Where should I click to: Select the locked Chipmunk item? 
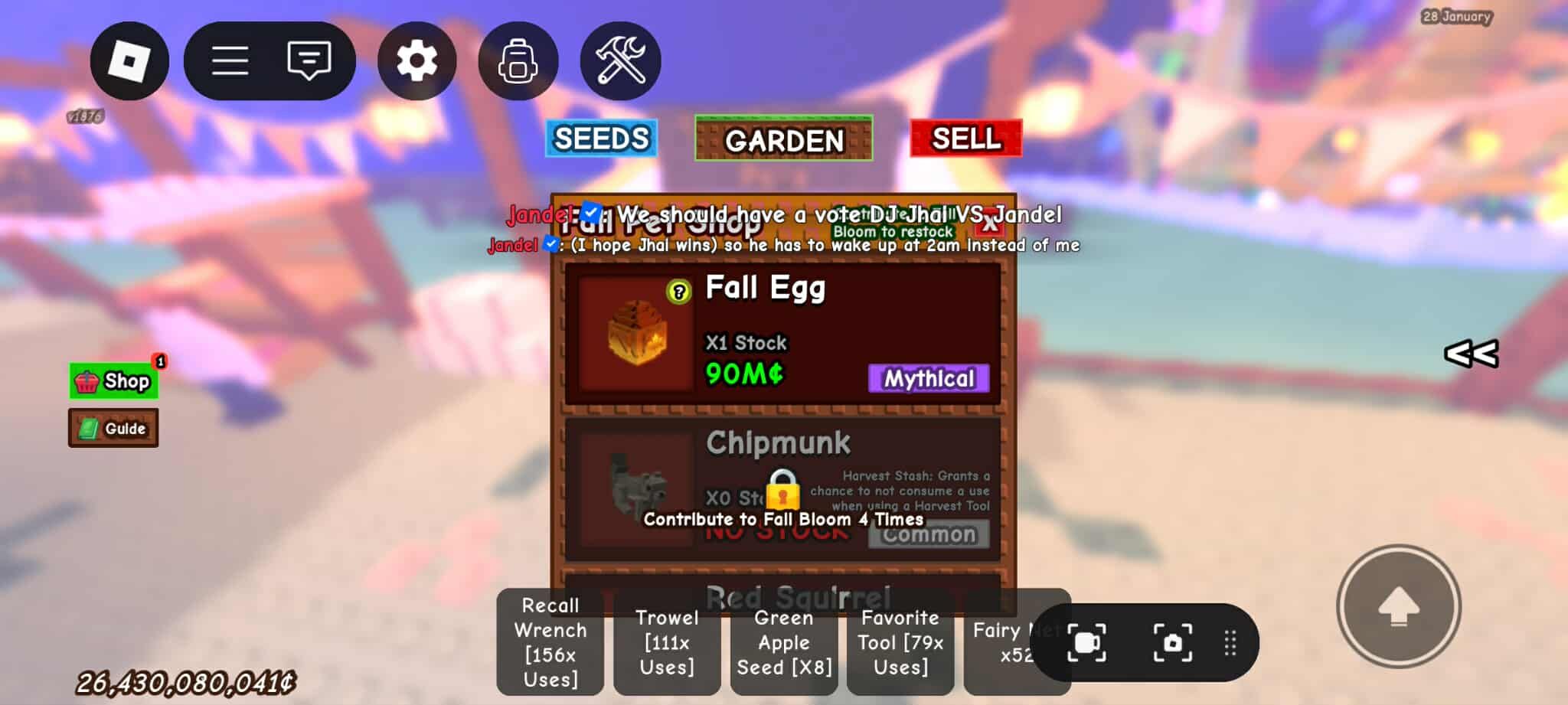point(782,489)
